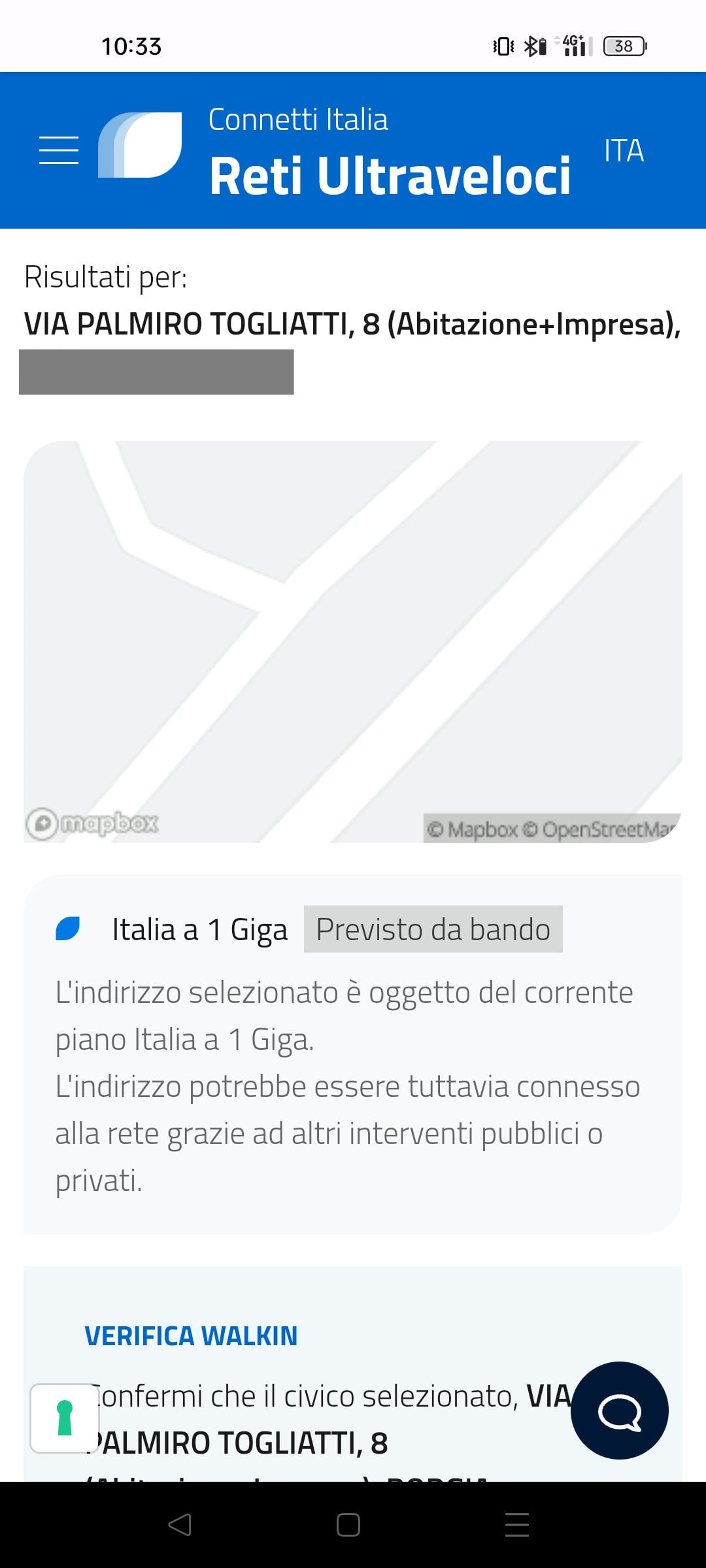The height and width of the screenshot is (1568, 706).
Task: Change the ITA language setting
Action: pyautogui.click(x=624, y=151)
